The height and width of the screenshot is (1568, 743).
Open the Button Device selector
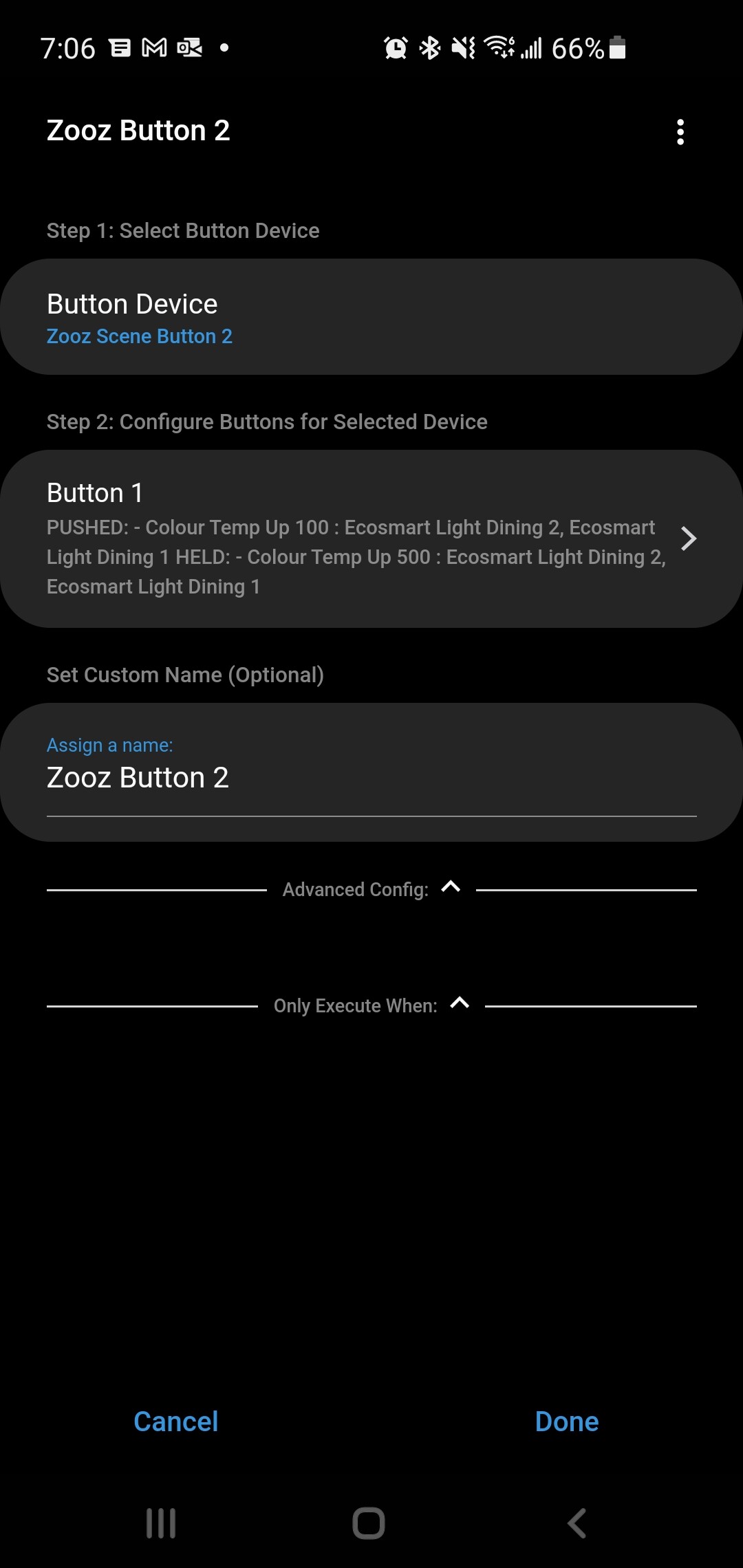click(371, 317)
